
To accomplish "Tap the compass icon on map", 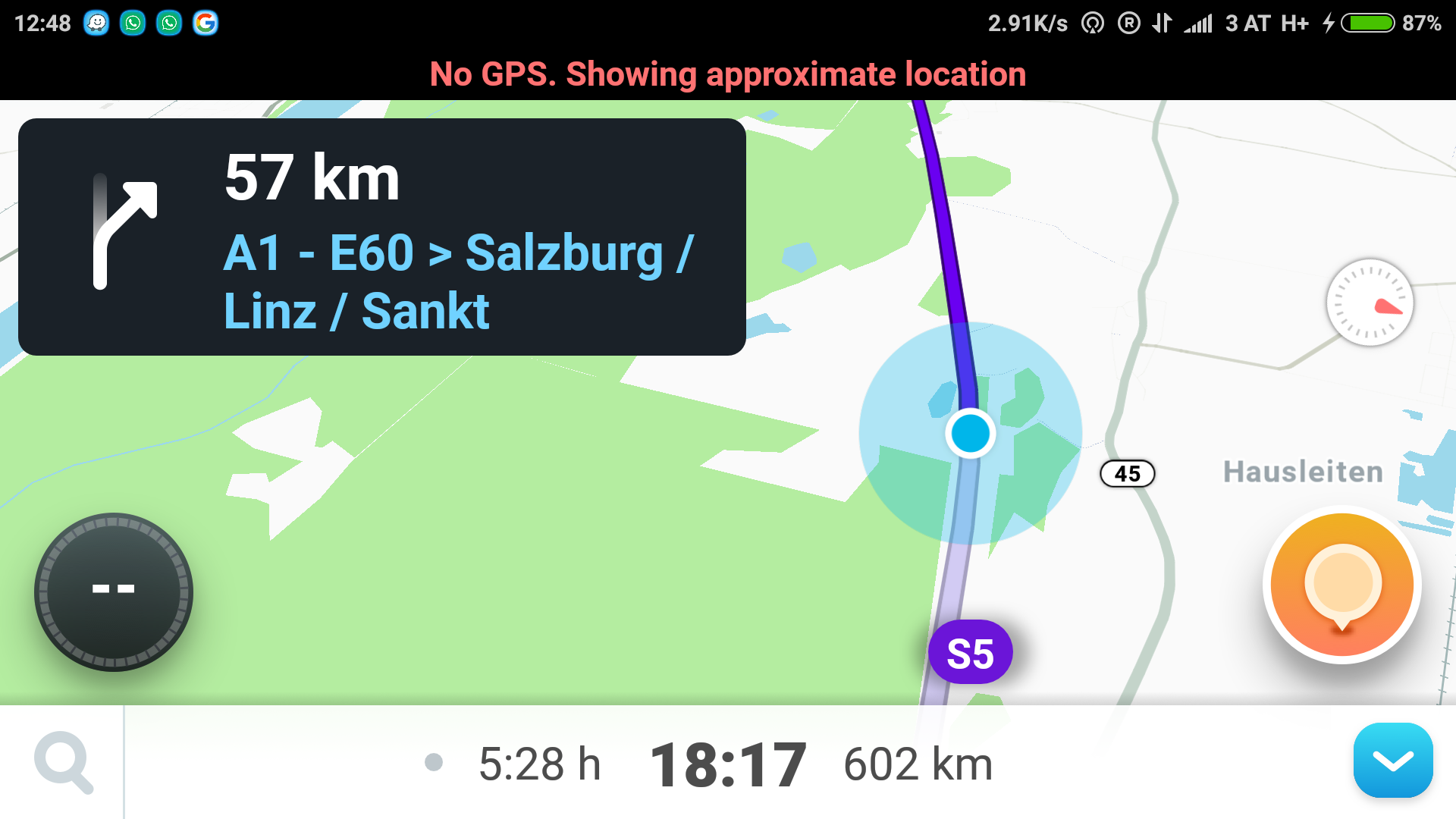I will pos(1370,303).
